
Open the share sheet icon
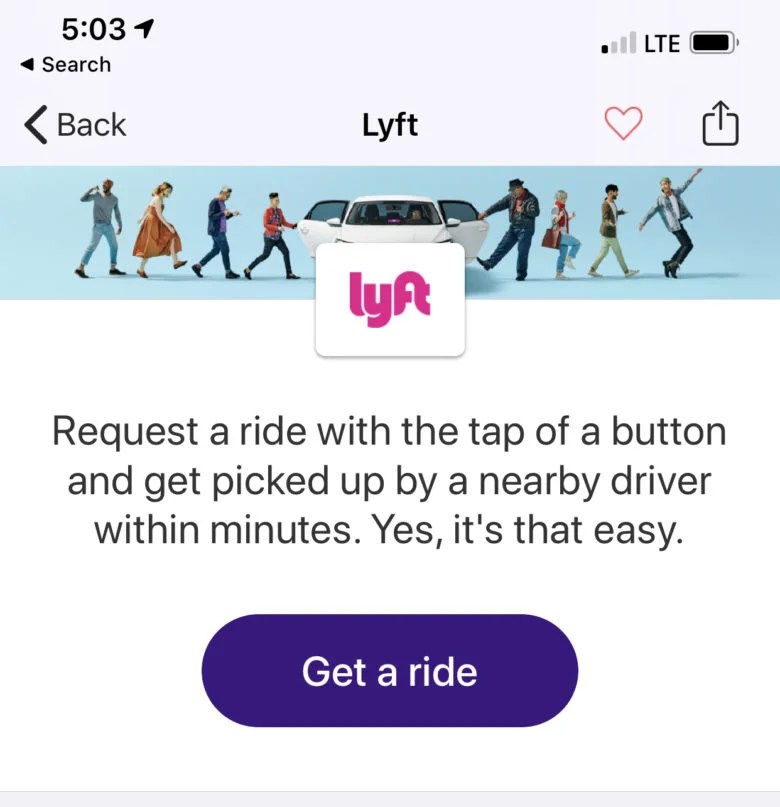coord(721,123)
